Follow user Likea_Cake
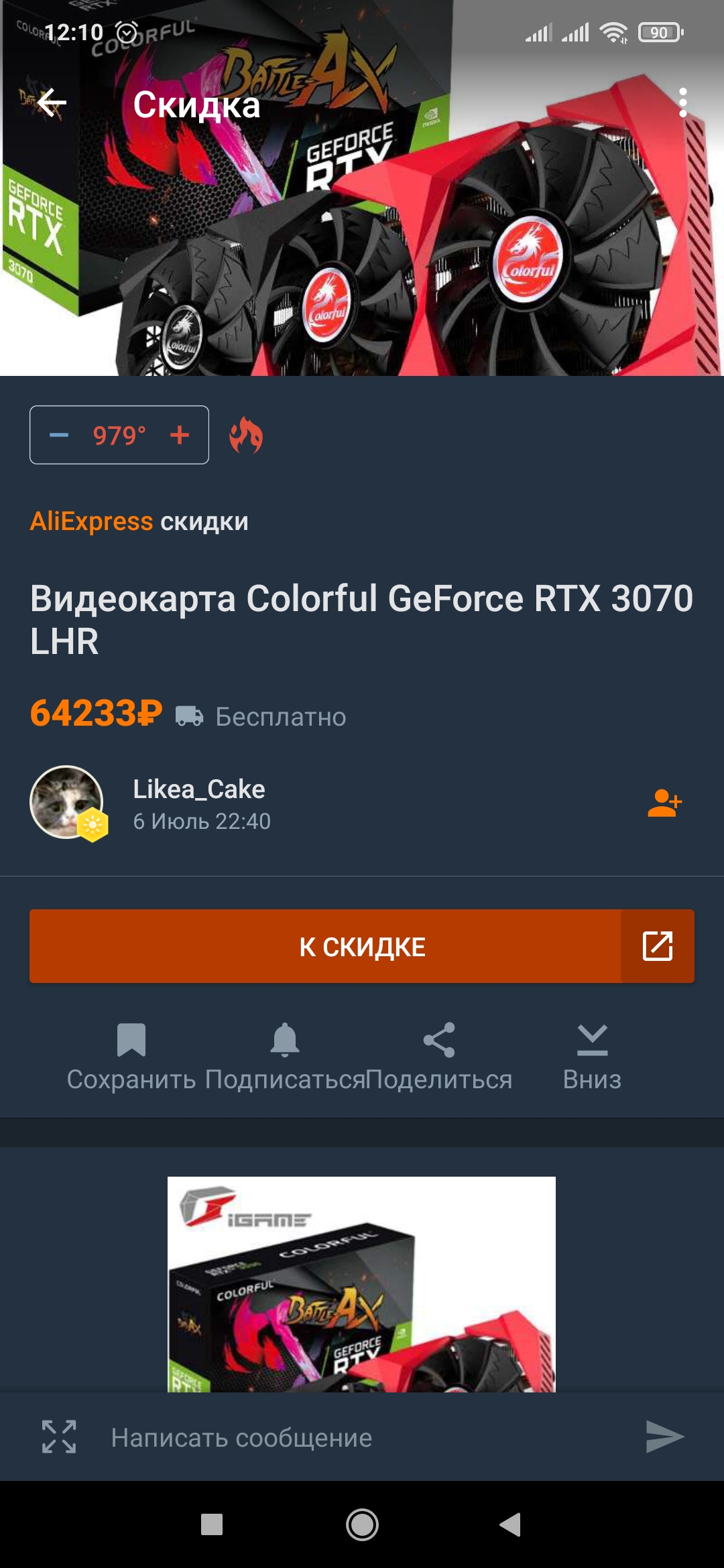Viewport: 724px width, 1568px height. point(664,803)
